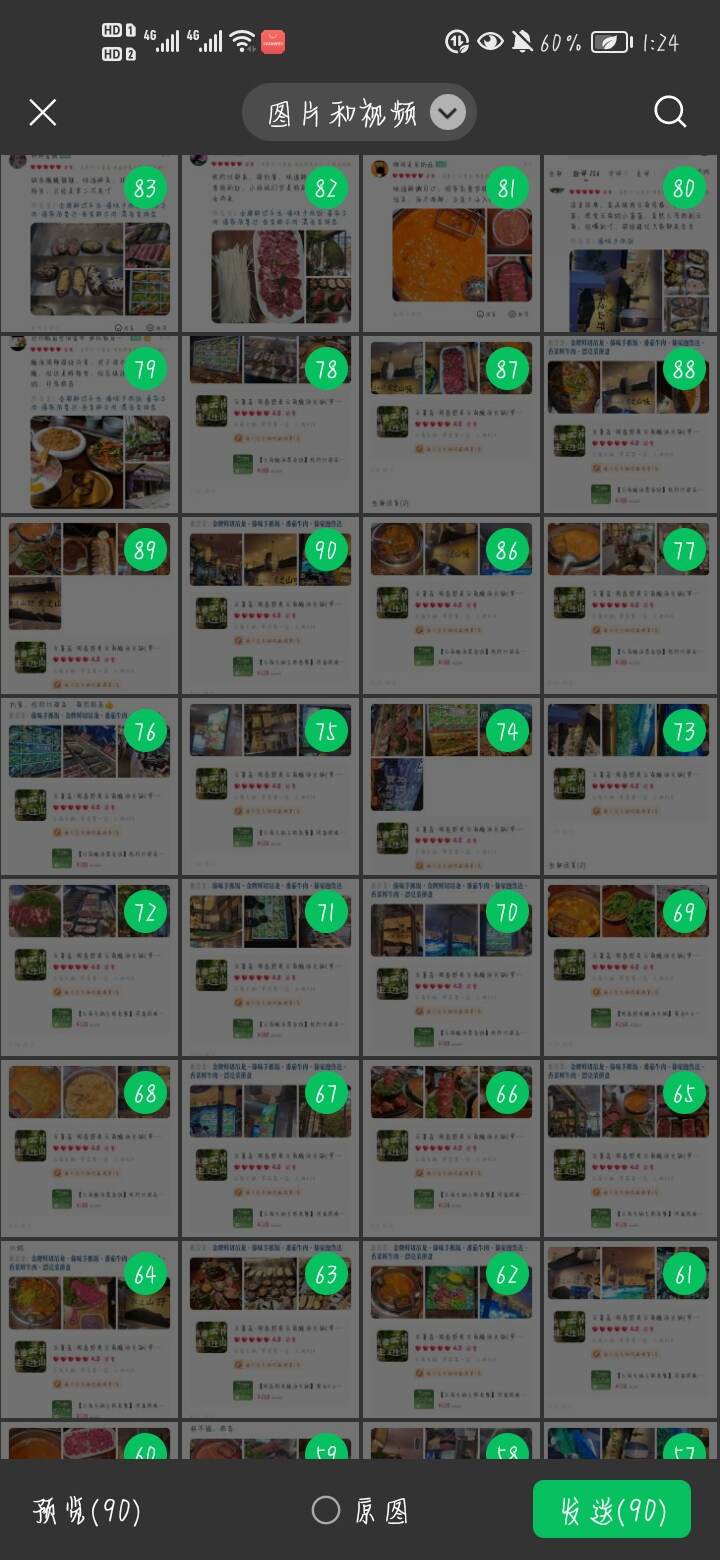Deselect the image numbered 74
Image resolution: width=720 pixels, height=1560 pixels.
(507, 732)
